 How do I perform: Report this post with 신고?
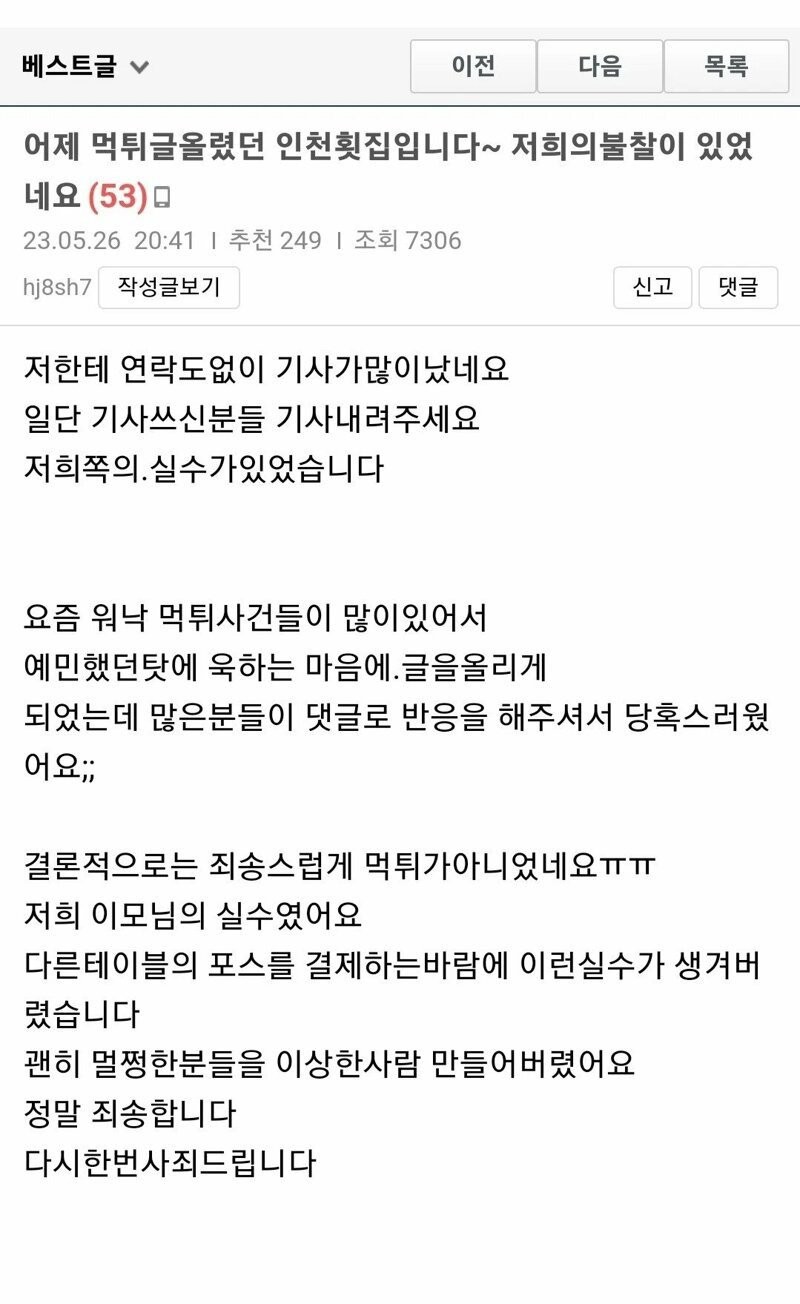(x=653, y=288)
